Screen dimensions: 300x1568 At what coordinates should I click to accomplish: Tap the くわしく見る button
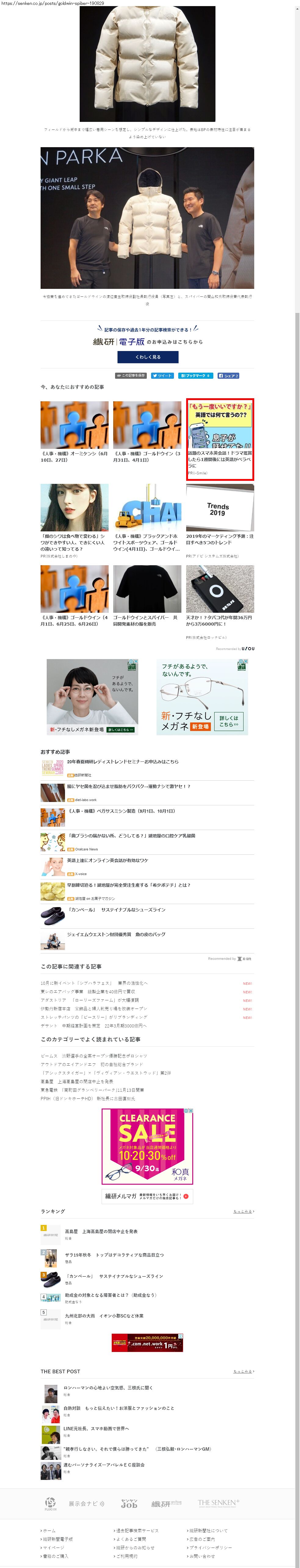coord(148,357)
